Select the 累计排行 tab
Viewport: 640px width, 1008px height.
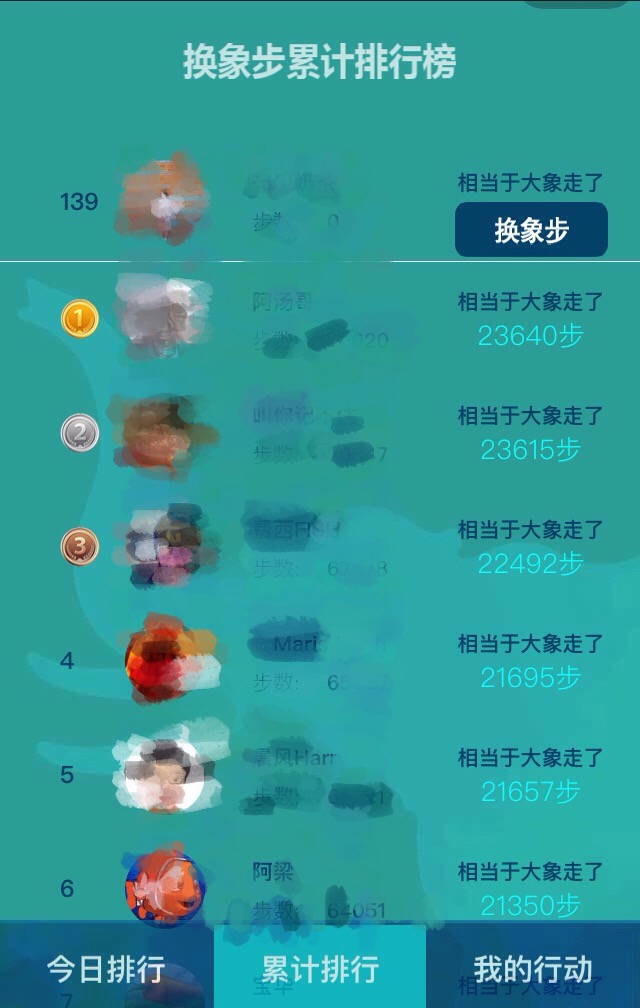(x=320, y=968)
